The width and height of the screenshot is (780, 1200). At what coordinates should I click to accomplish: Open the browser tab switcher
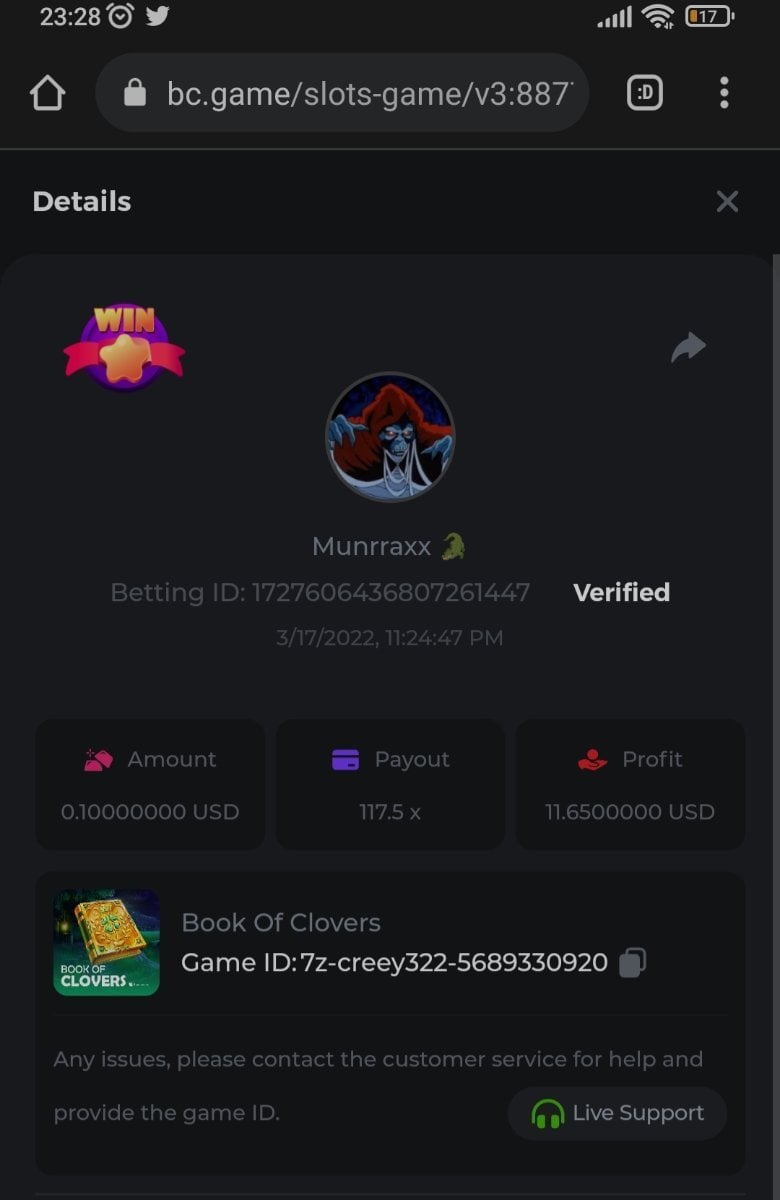[644, 94]
